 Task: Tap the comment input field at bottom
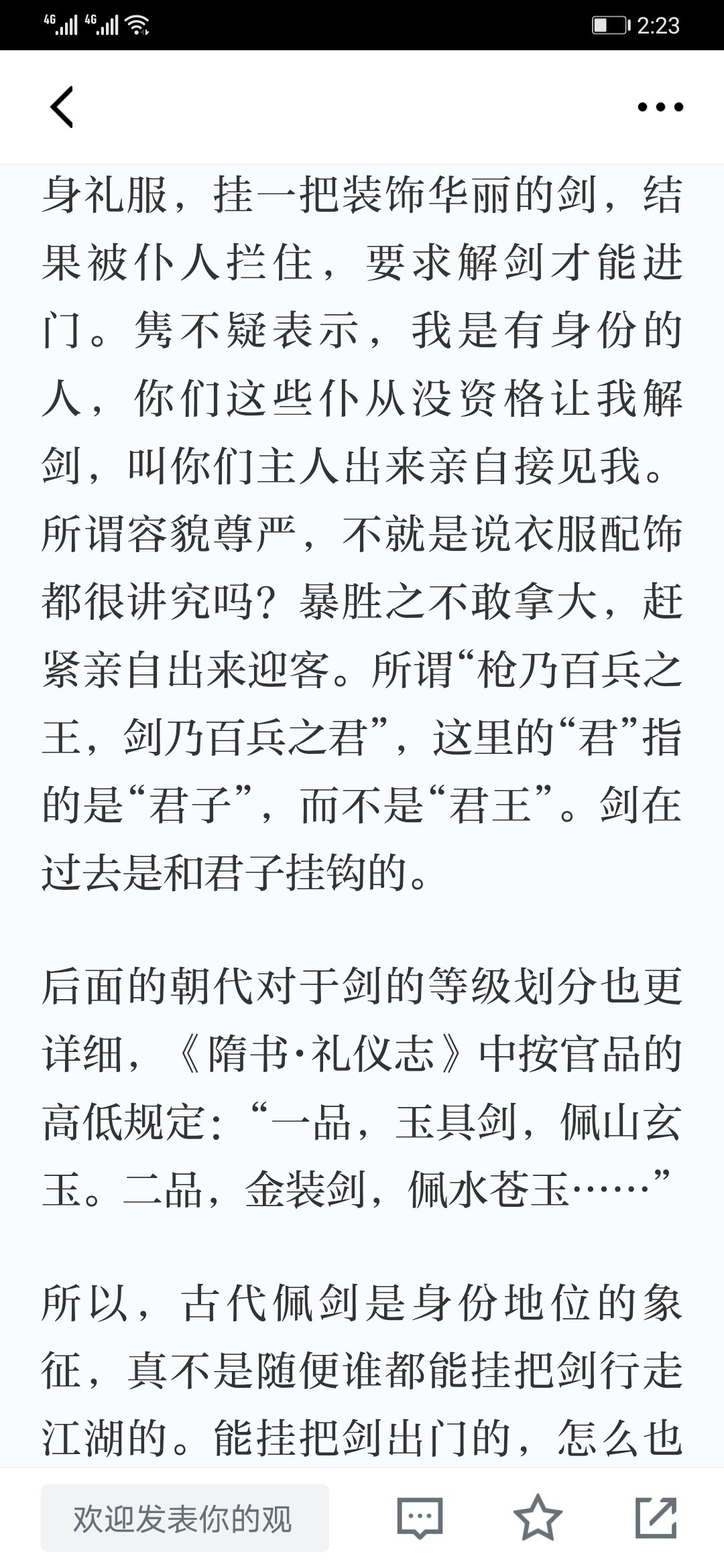185,1518
